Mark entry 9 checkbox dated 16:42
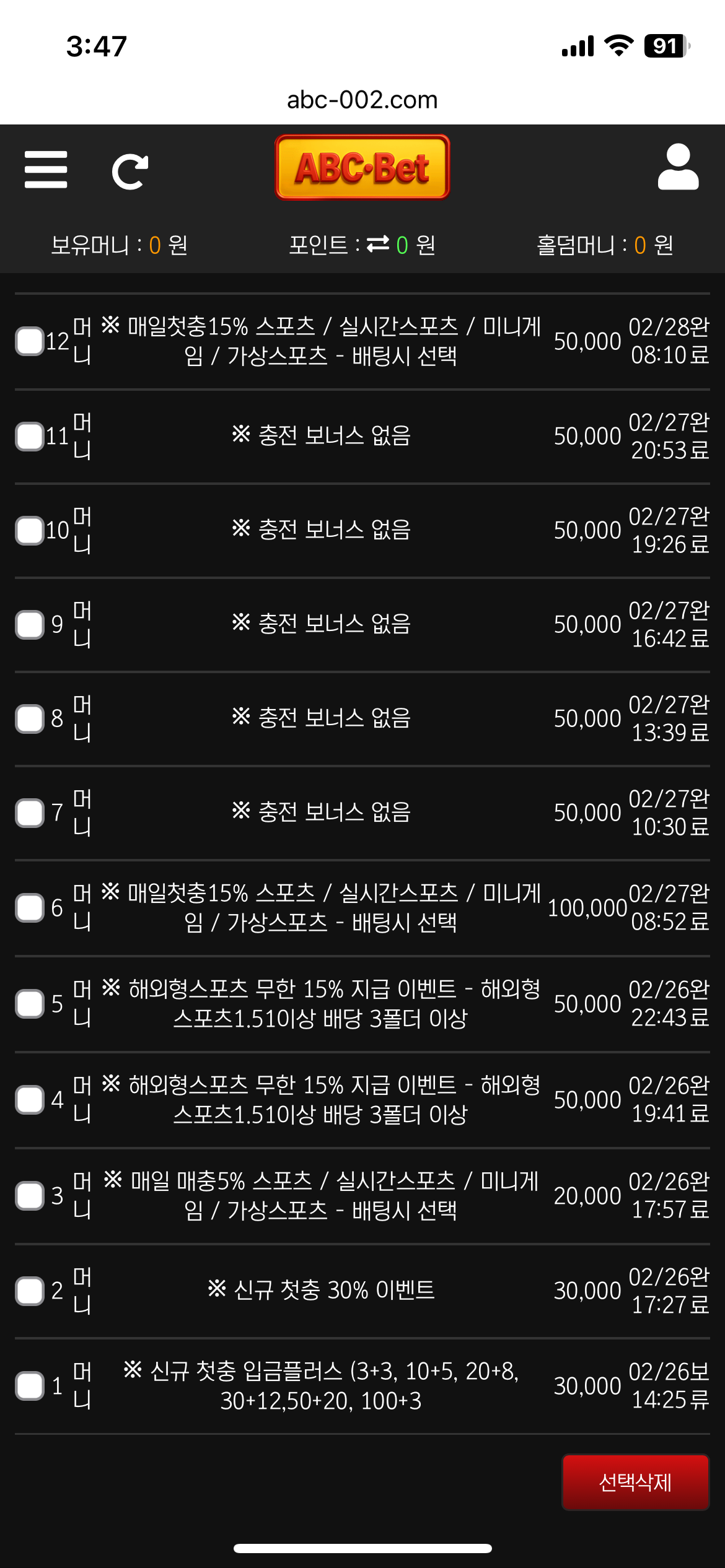This screenshot has width=725, height=1568. pos(30,625)
